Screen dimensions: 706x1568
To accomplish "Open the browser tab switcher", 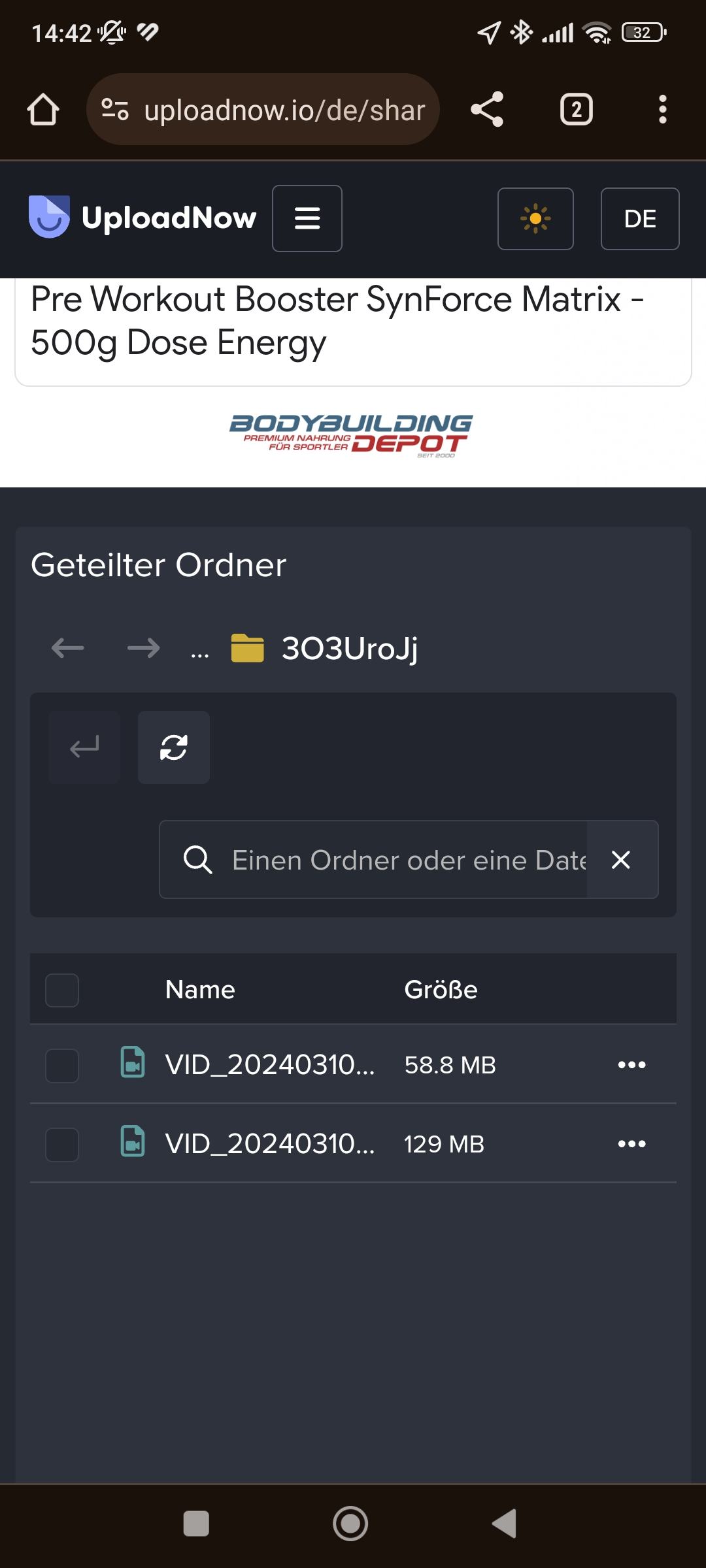I will point(576,109).
